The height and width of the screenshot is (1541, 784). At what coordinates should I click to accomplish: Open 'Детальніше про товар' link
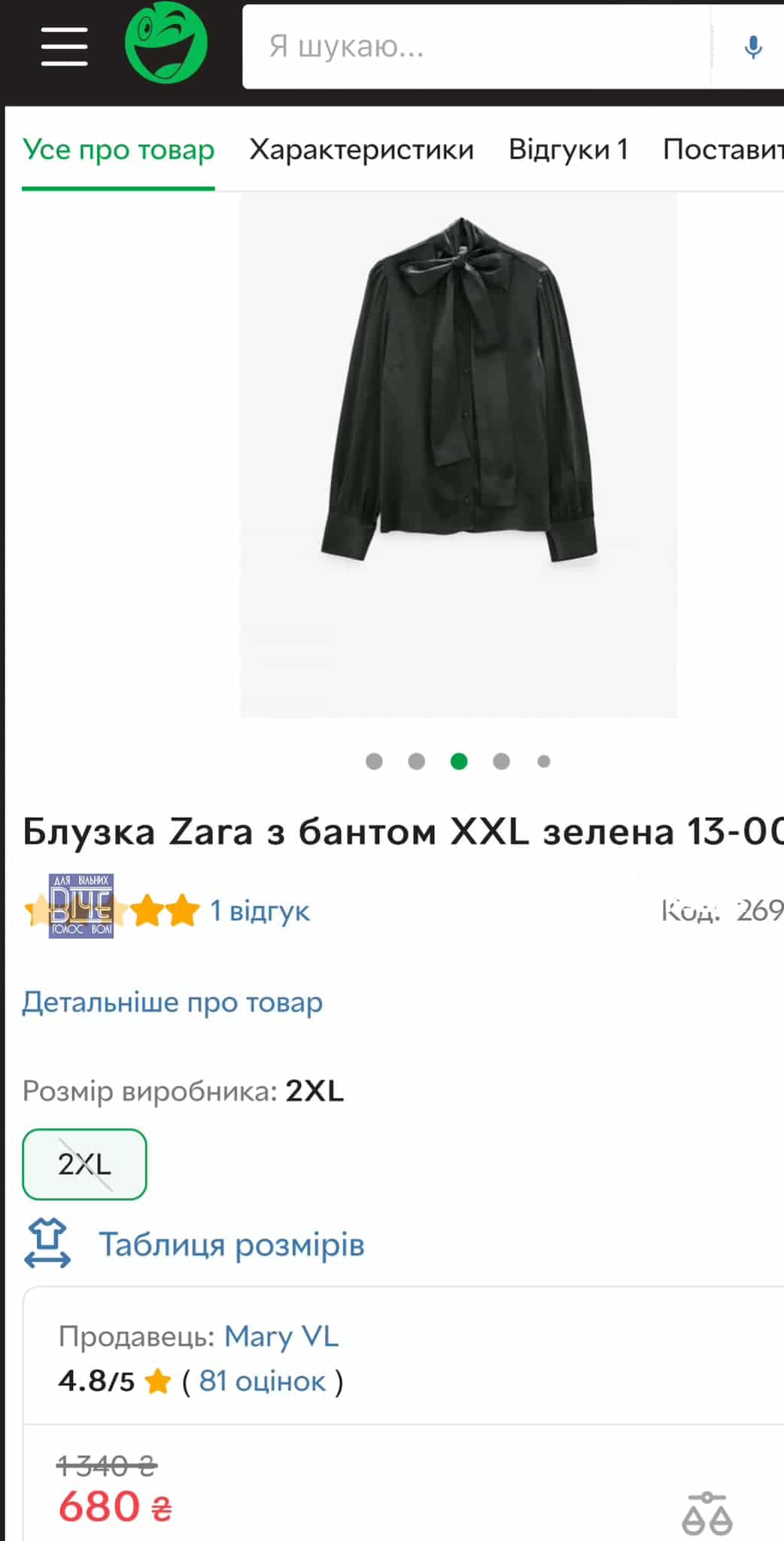[x=172, y=1002]
